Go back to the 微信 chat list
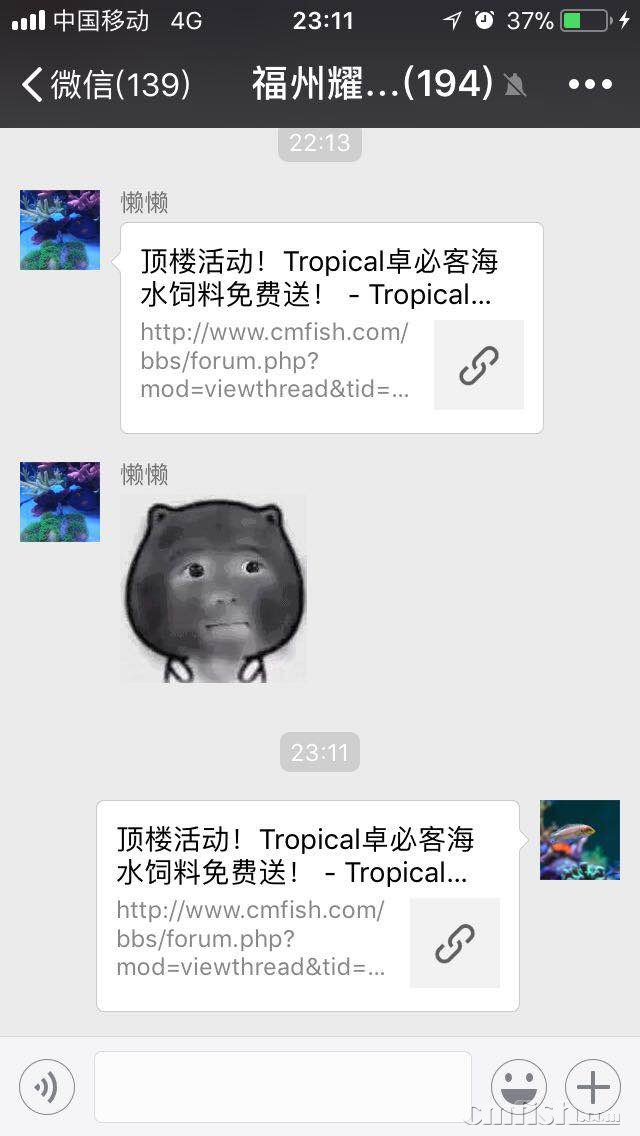Screen dimensions: 640x1136 click(105, 84)
